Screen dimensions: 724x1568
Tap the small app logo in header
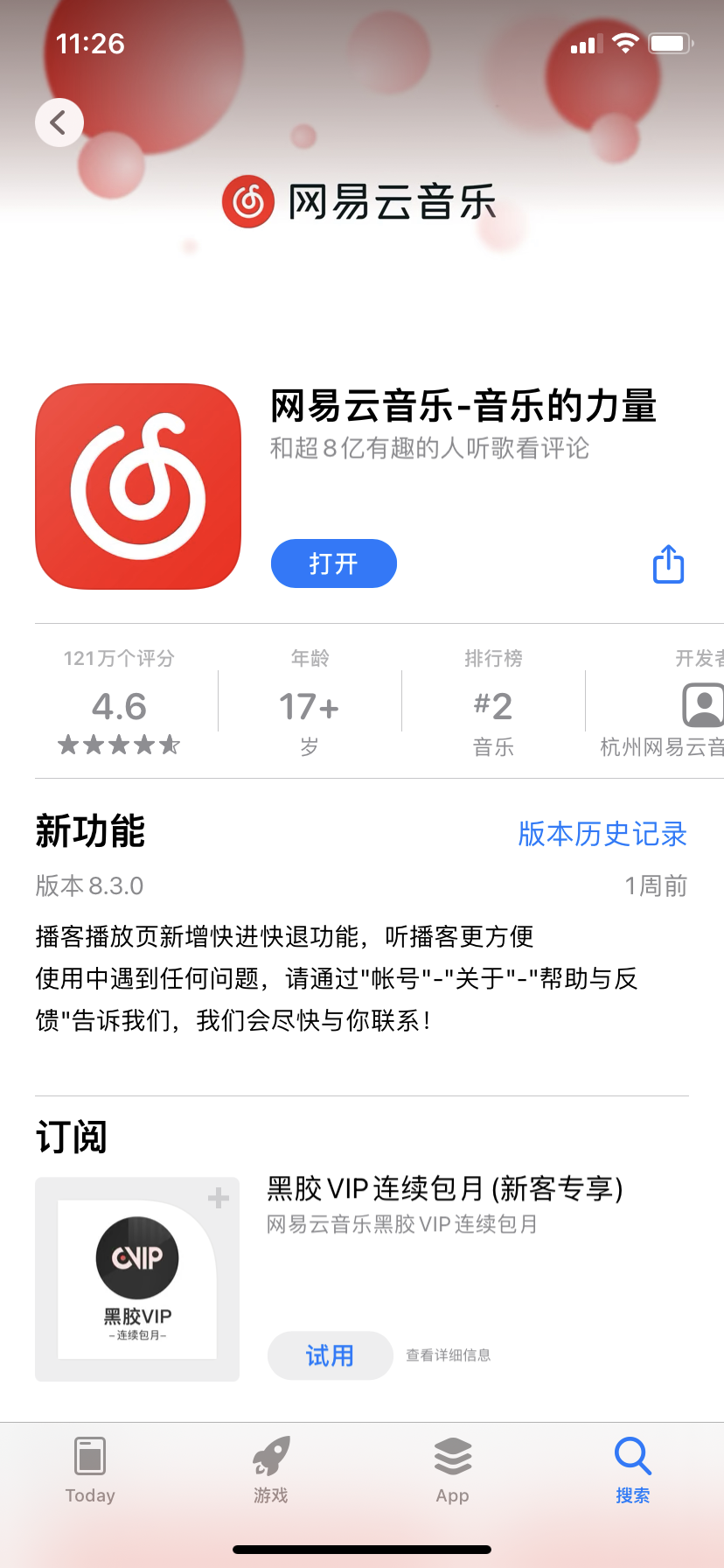[249, 200]
